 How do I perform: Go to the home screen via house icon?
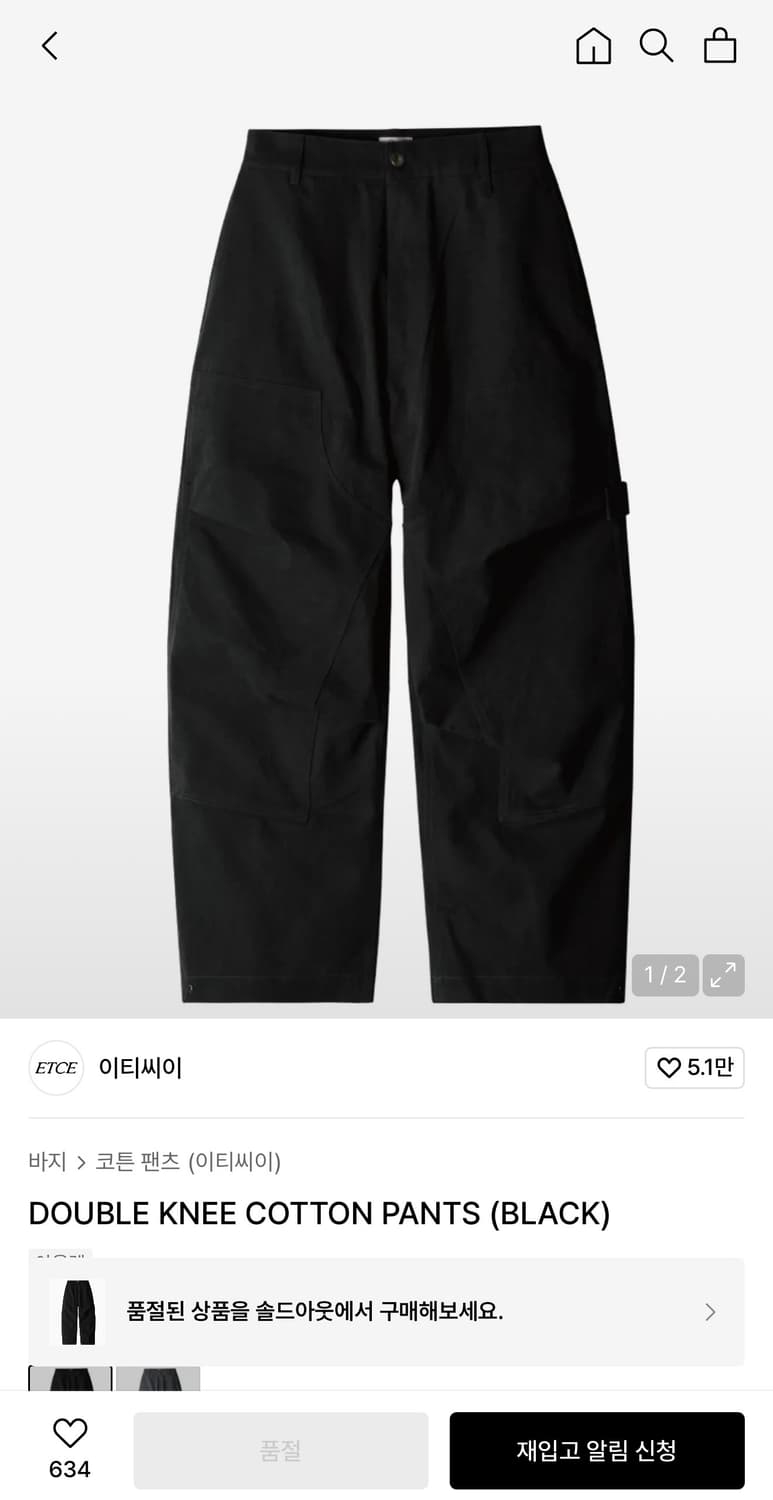click(x=593, y=45)
